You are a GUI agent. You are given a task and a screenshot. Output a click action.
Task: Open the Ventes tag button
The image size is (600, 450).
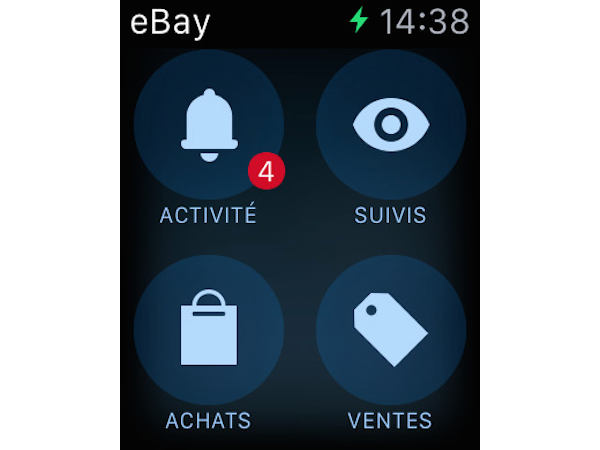391,330
